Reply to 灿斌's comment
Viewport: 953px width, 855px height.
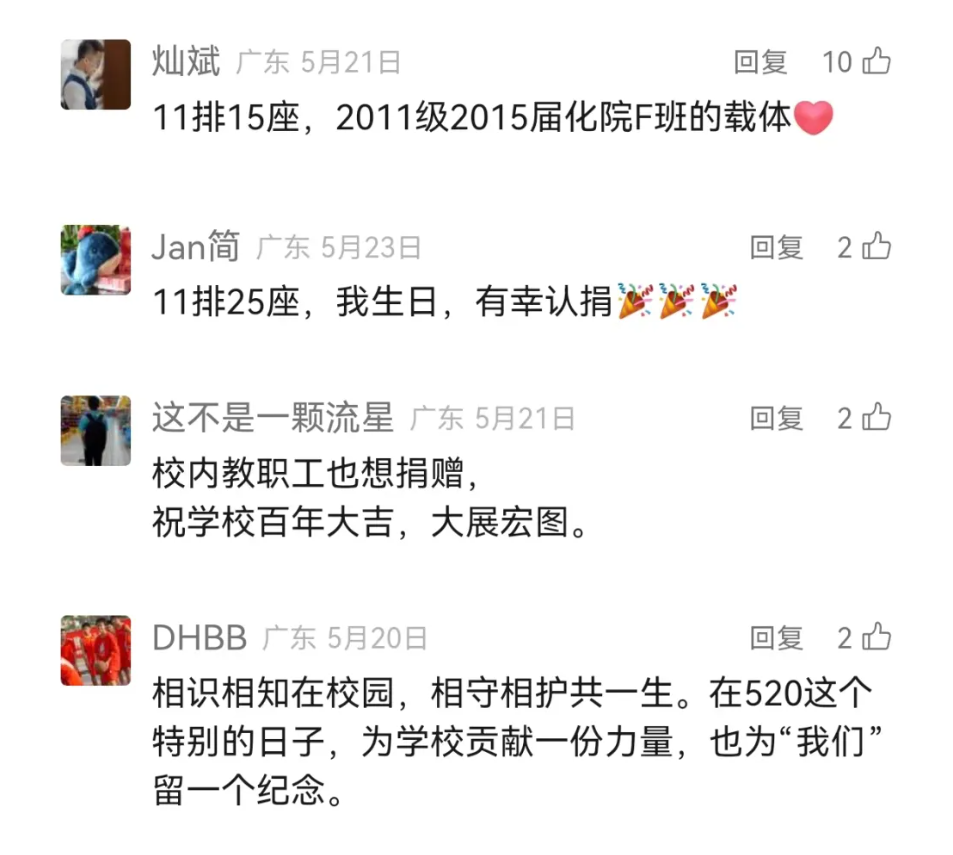tap(760, 63)
